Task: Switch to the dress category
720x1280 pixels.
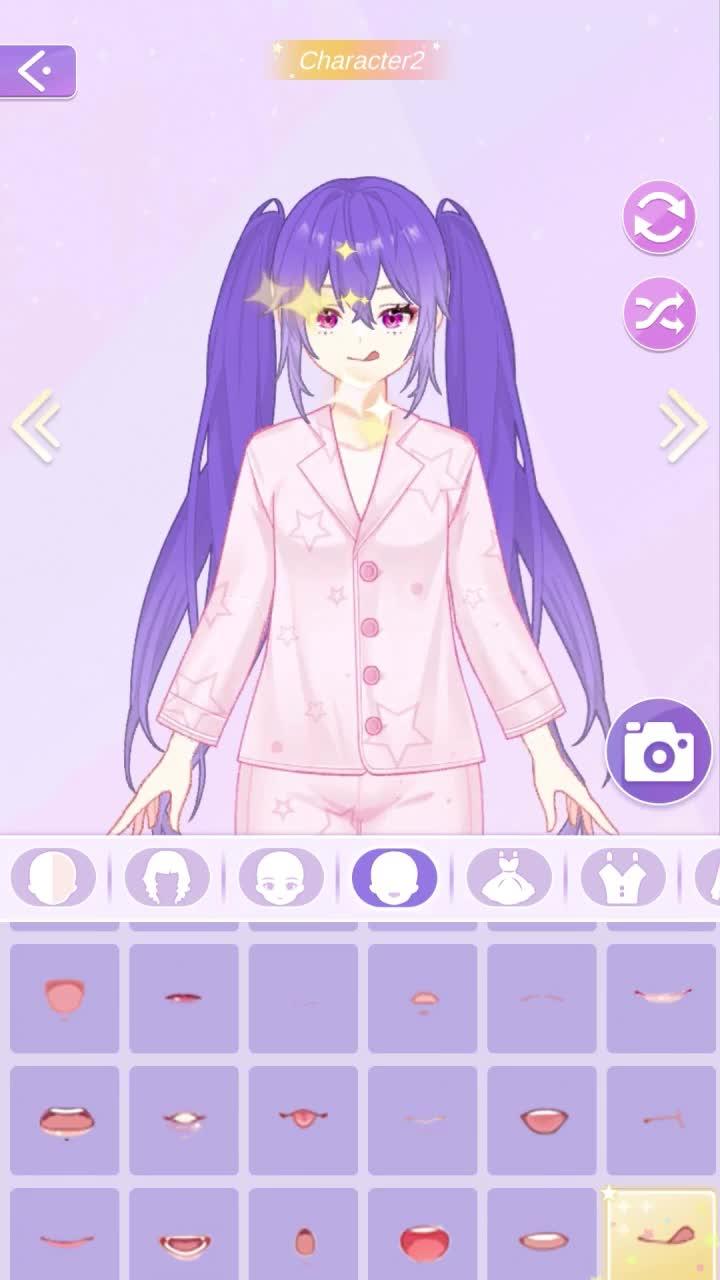Action: click(509, 878)
